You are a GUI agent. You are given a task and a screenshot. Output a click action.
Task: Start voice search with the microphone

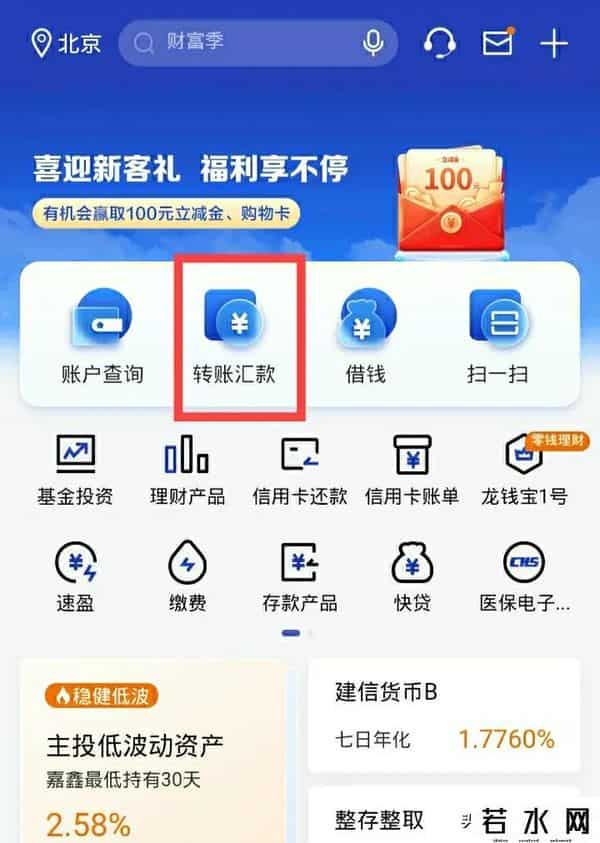coord(373,43)
